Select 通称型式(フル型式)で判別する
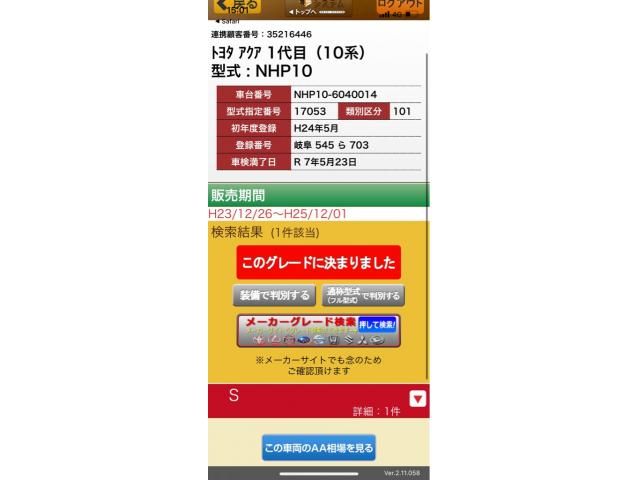The height and width of the screenshot is (480, 640). tap(363, 296)
